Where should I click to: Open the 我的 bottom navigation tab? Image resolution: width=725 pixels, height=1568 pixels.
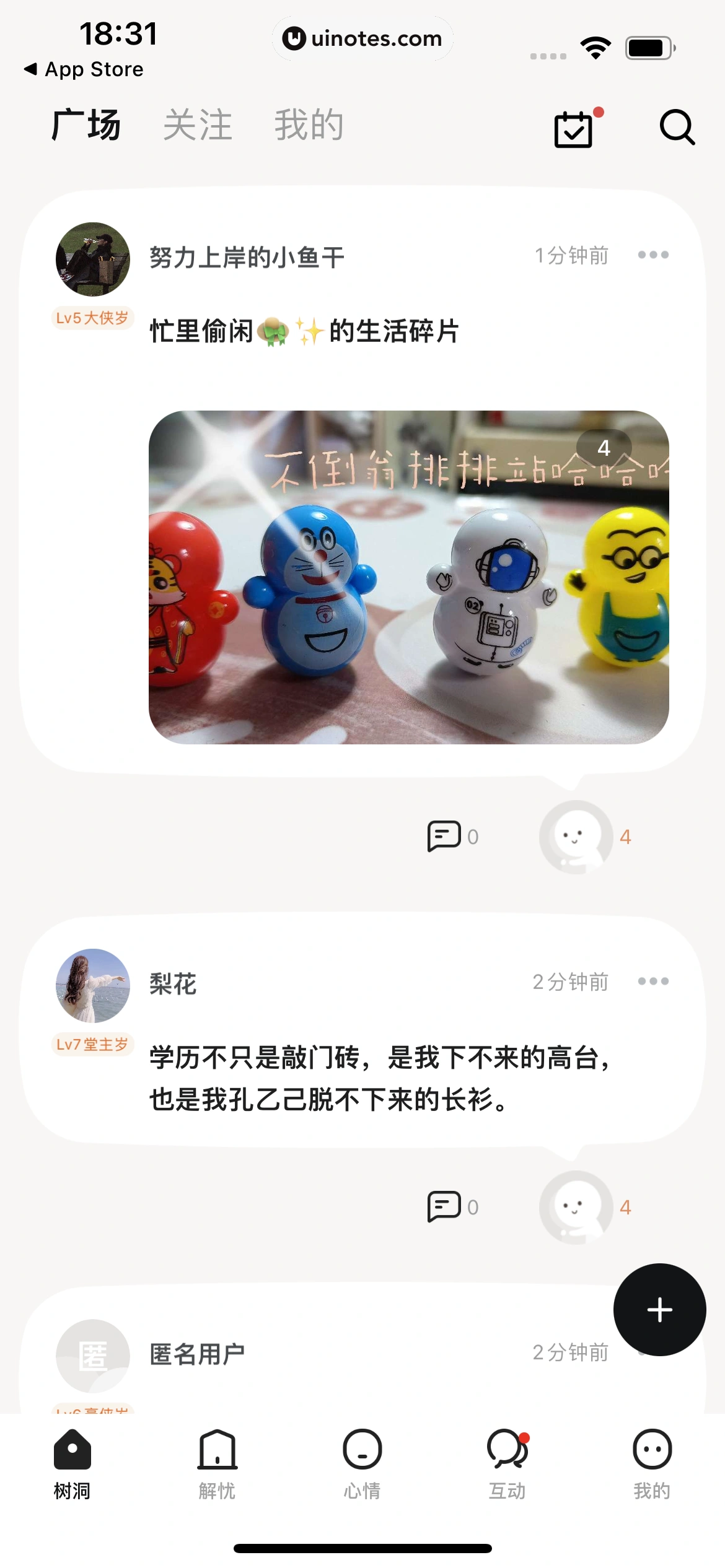[652, 1464]
